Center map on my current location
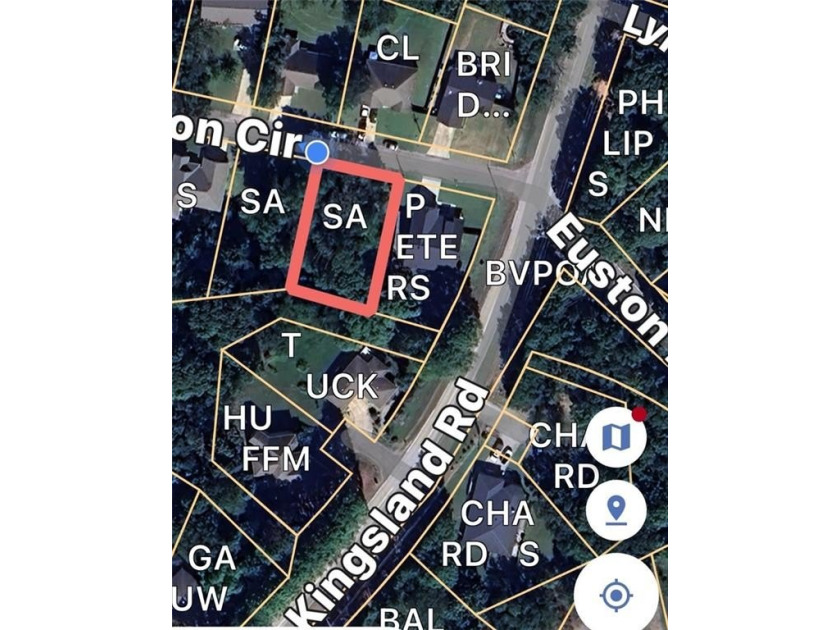840x630 pixels. pyautogui.click(x=616, y=596)
